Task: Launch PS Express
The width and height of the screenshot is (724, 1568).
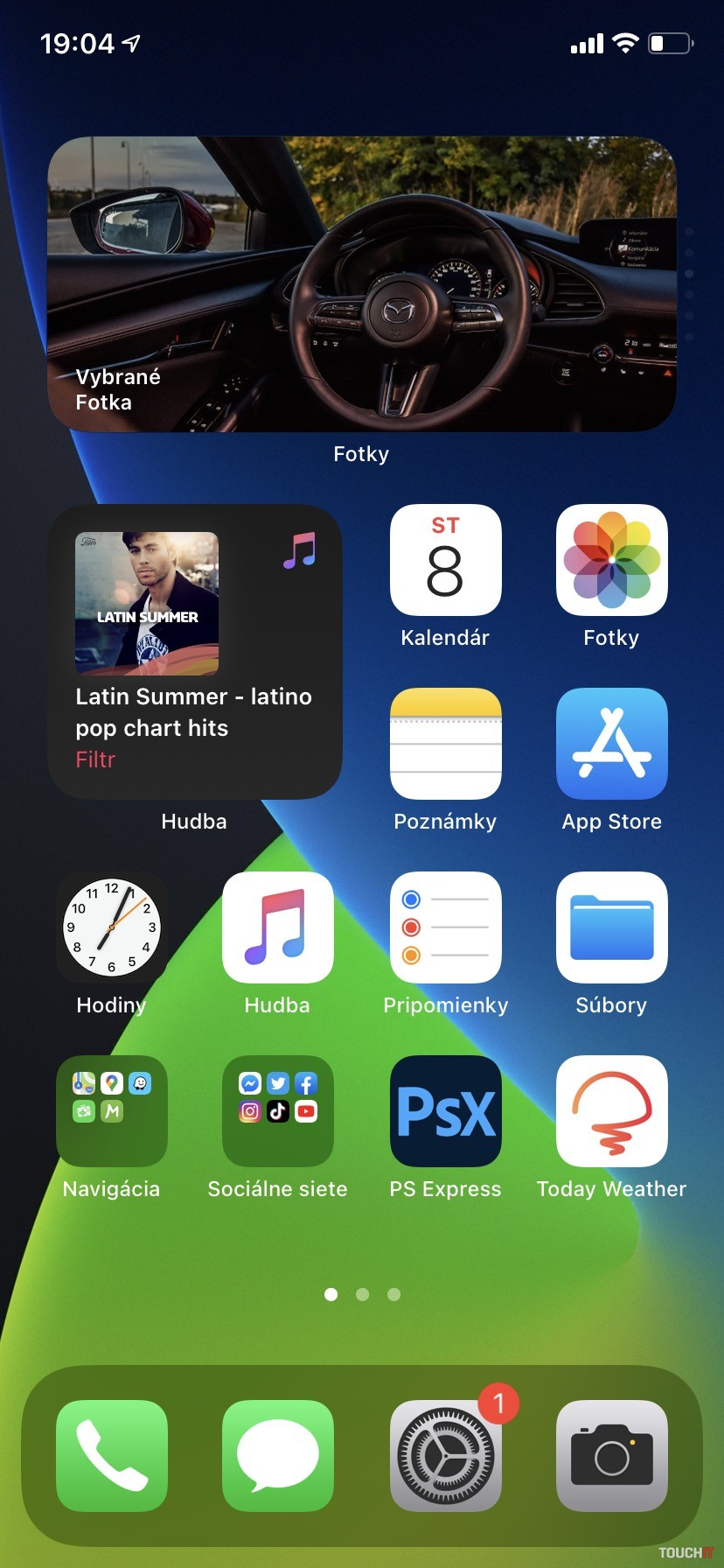Action: click(445, 1112)
